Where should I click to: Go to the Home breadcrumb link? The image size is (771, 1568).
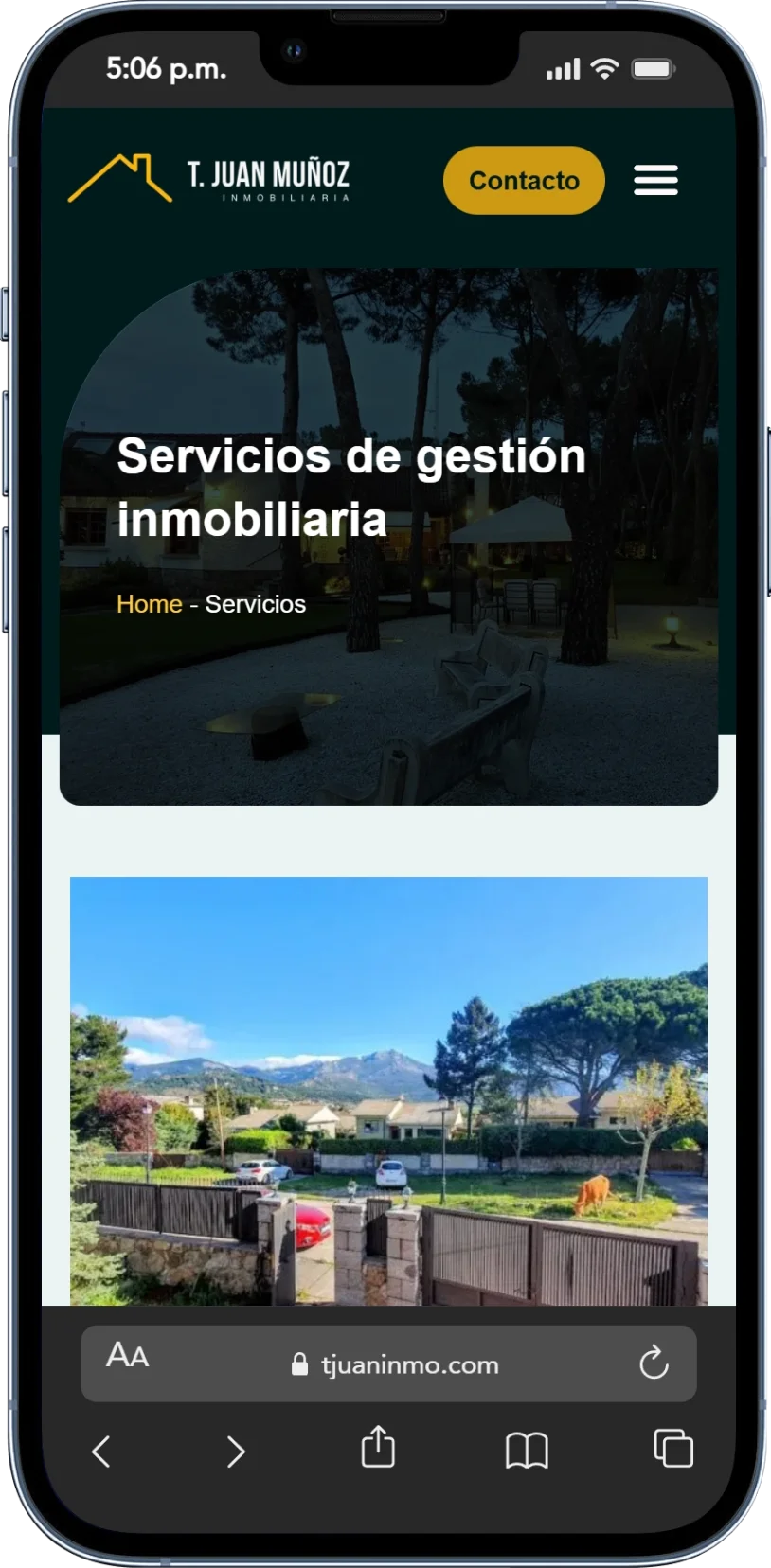tap(149, 604)
